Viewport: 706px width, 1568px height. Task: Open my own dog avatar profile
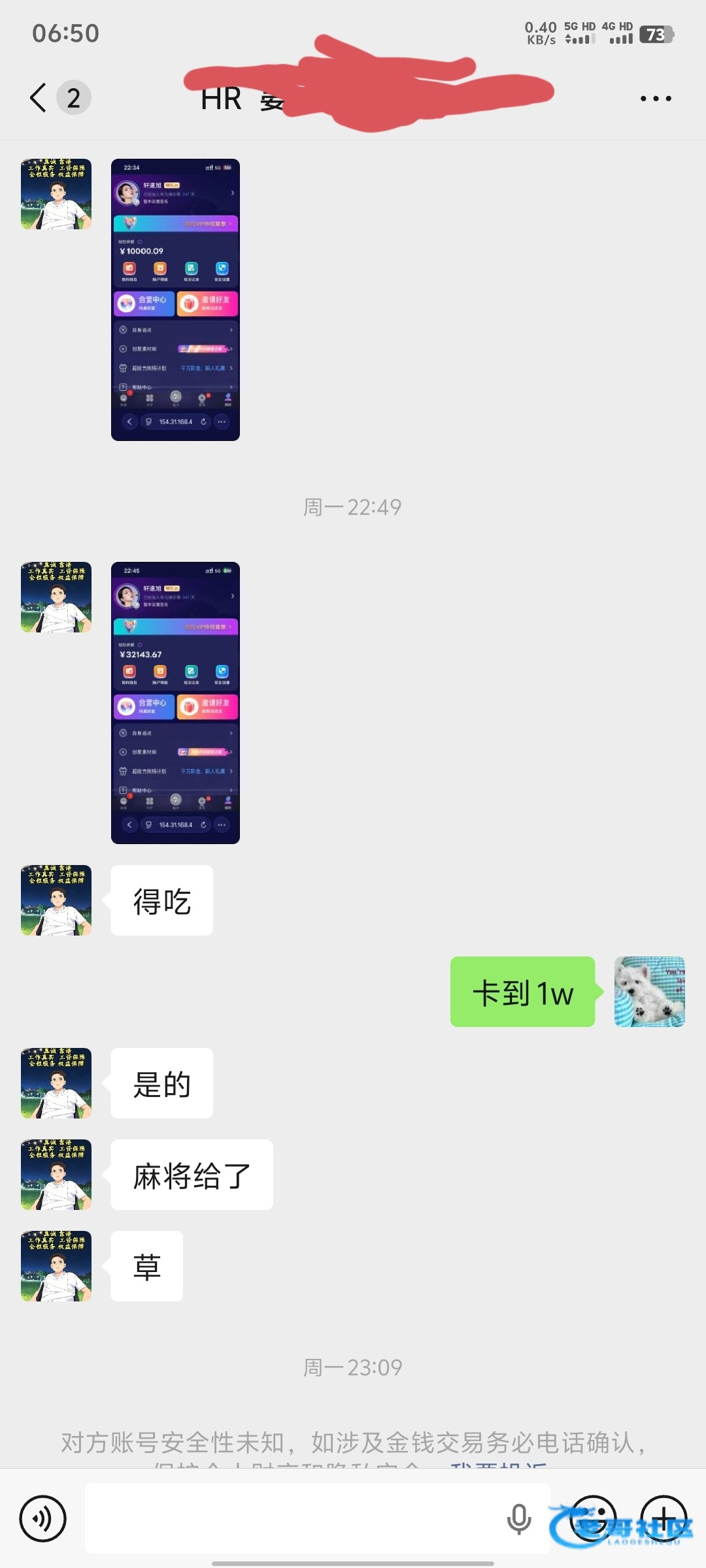650,992
